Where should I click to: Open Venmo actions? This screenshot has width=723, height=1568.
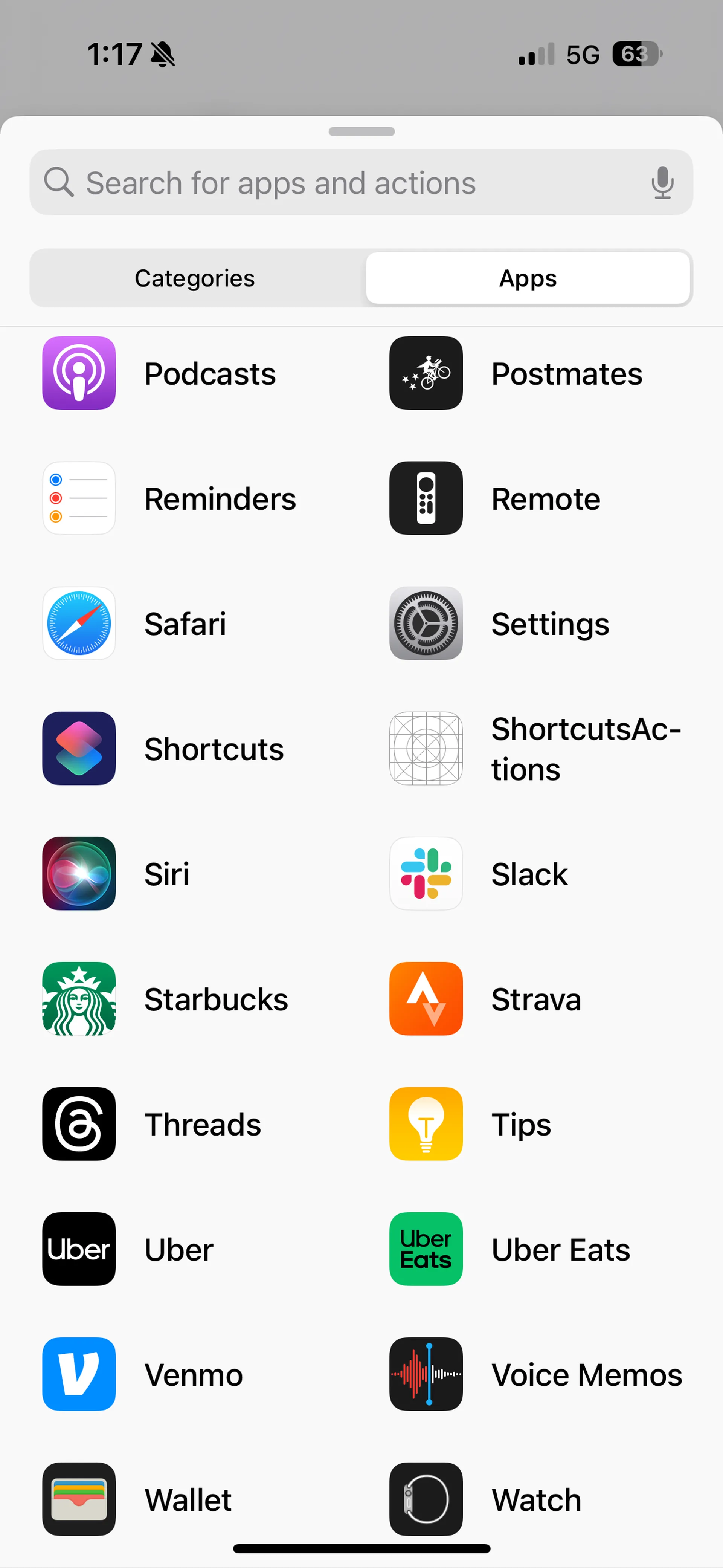[x=143, y=1374]
